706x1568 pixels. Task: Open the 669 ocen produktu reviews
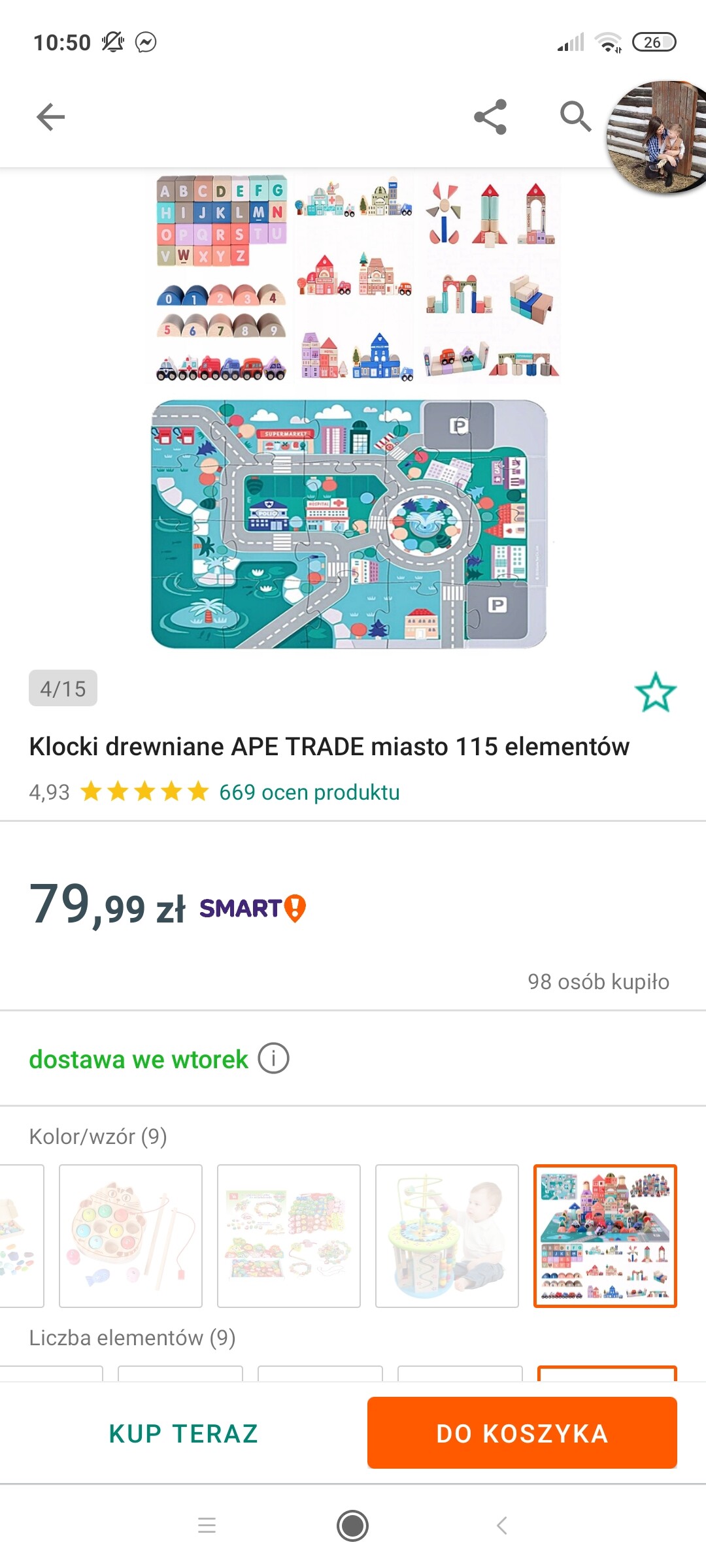(309, 792)
